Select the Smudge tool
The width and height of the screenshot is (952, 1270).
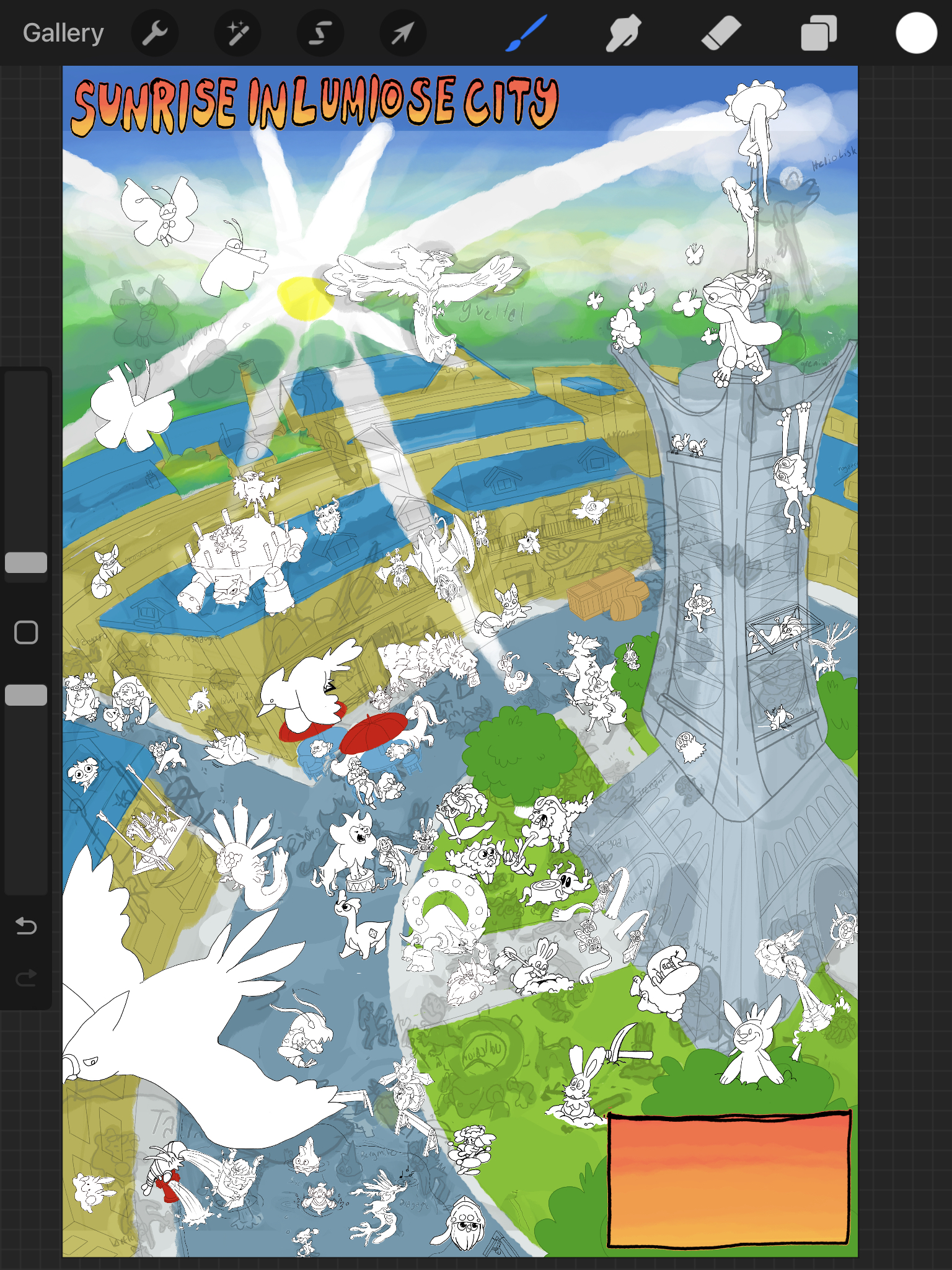tap(623, 33)
